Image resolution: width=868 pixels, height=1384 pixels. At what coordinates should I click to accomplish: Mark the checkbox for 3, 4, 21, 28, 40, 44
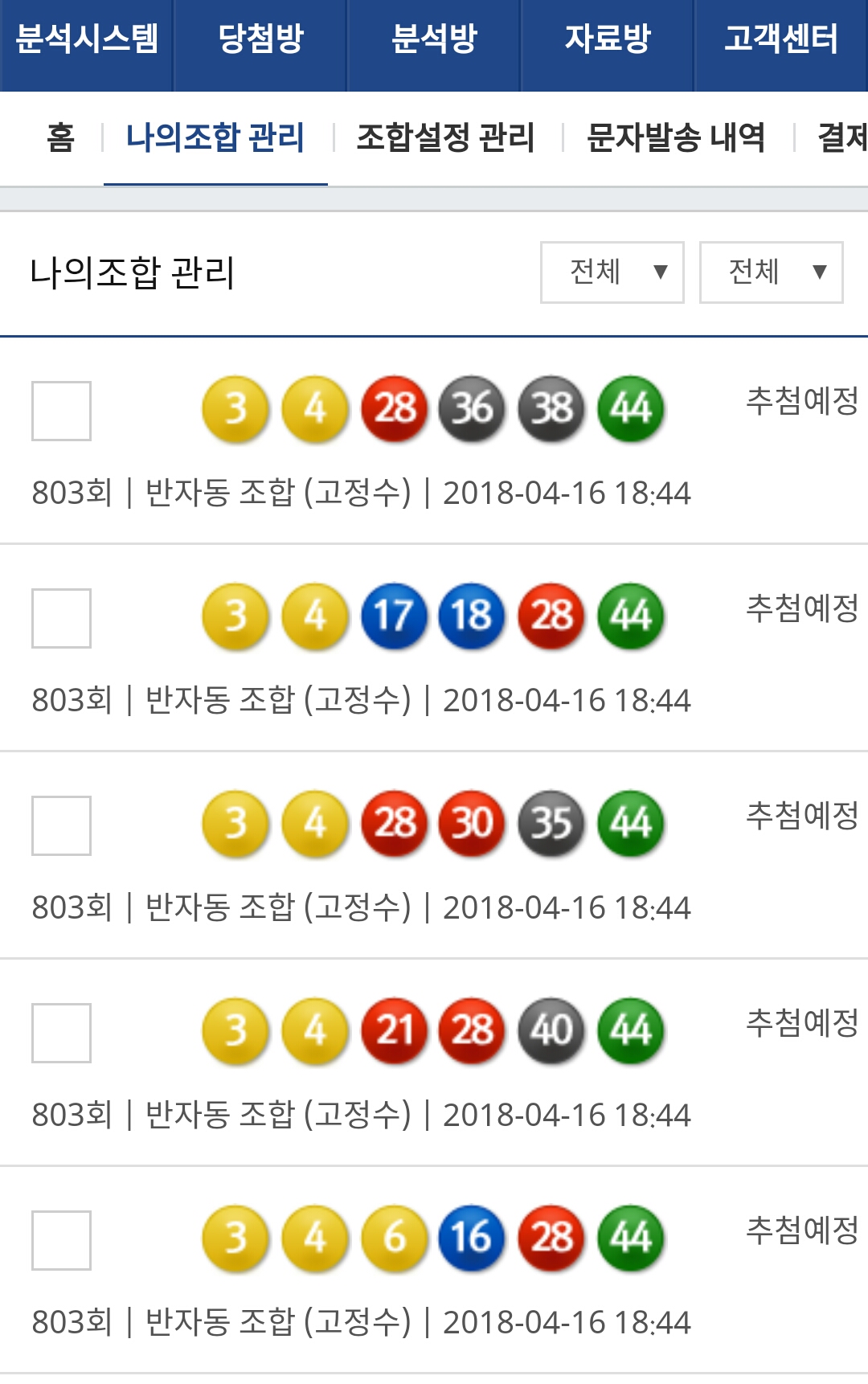[x=61, y=1033]
